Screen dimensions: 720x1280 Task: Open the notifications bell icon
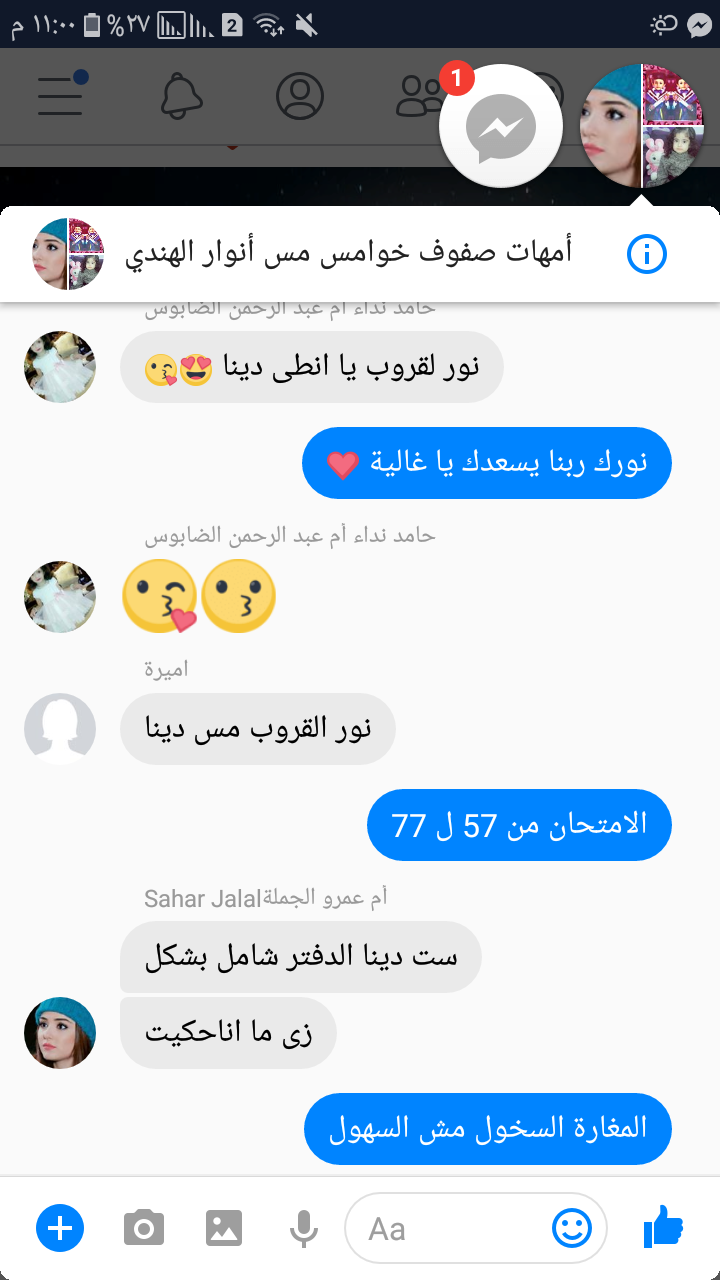(180, 97)
